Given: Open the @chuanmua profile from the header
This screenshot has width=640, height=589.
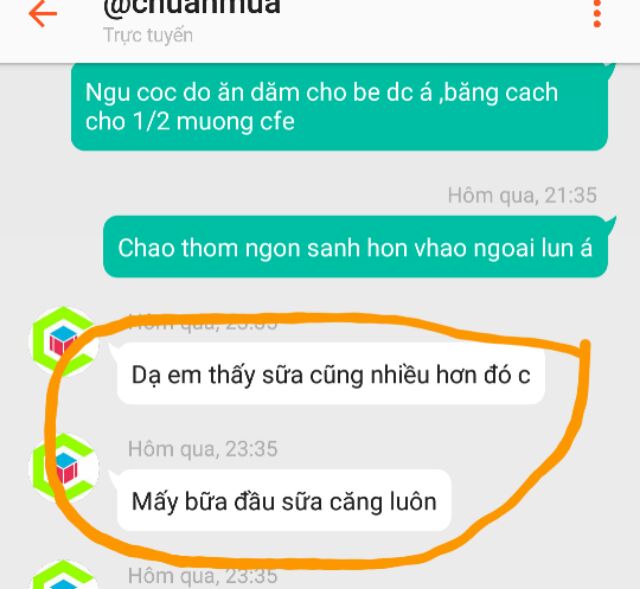Looking at the screenshot, I should [192, 10].
